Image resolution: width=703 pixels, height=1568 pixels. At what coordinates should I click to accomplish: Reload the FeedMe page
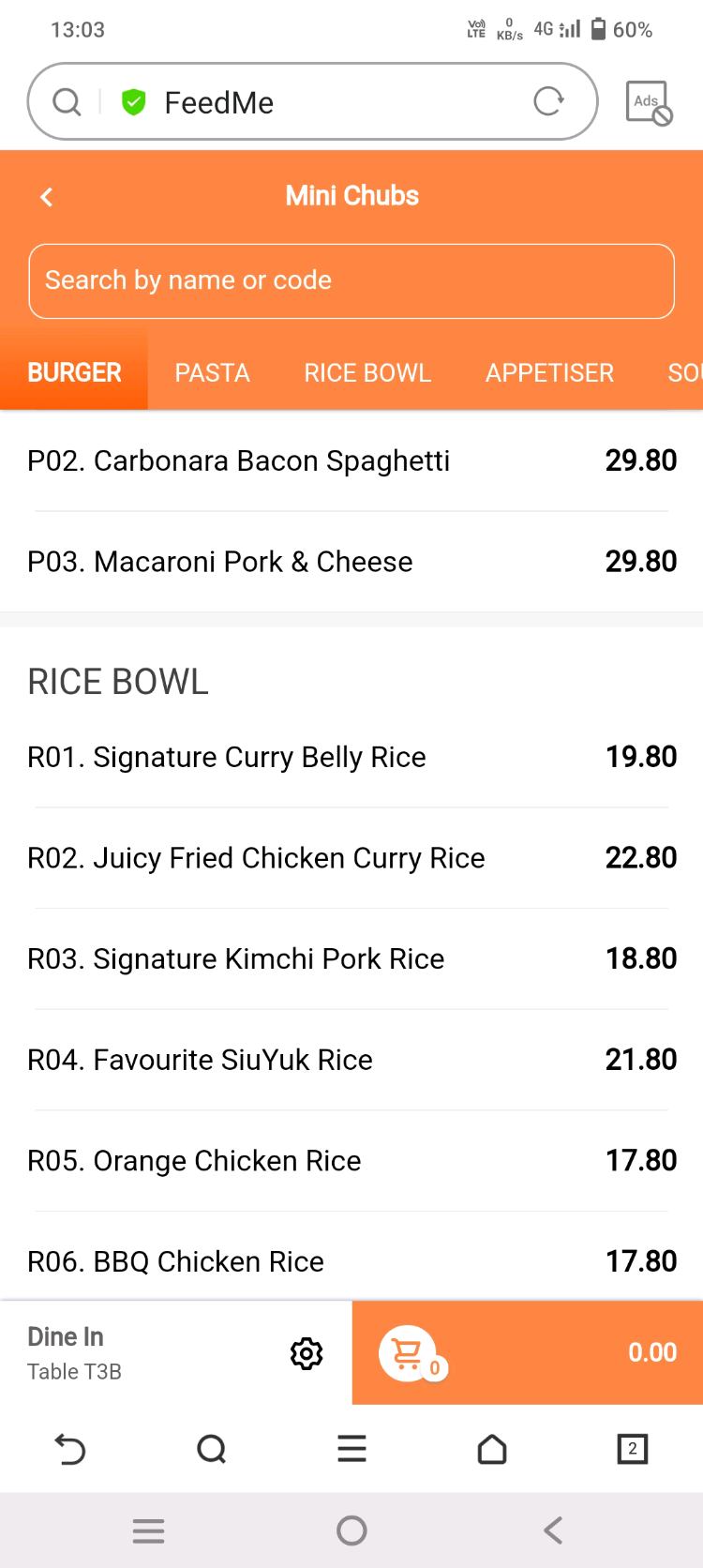(x=548, y=101)
